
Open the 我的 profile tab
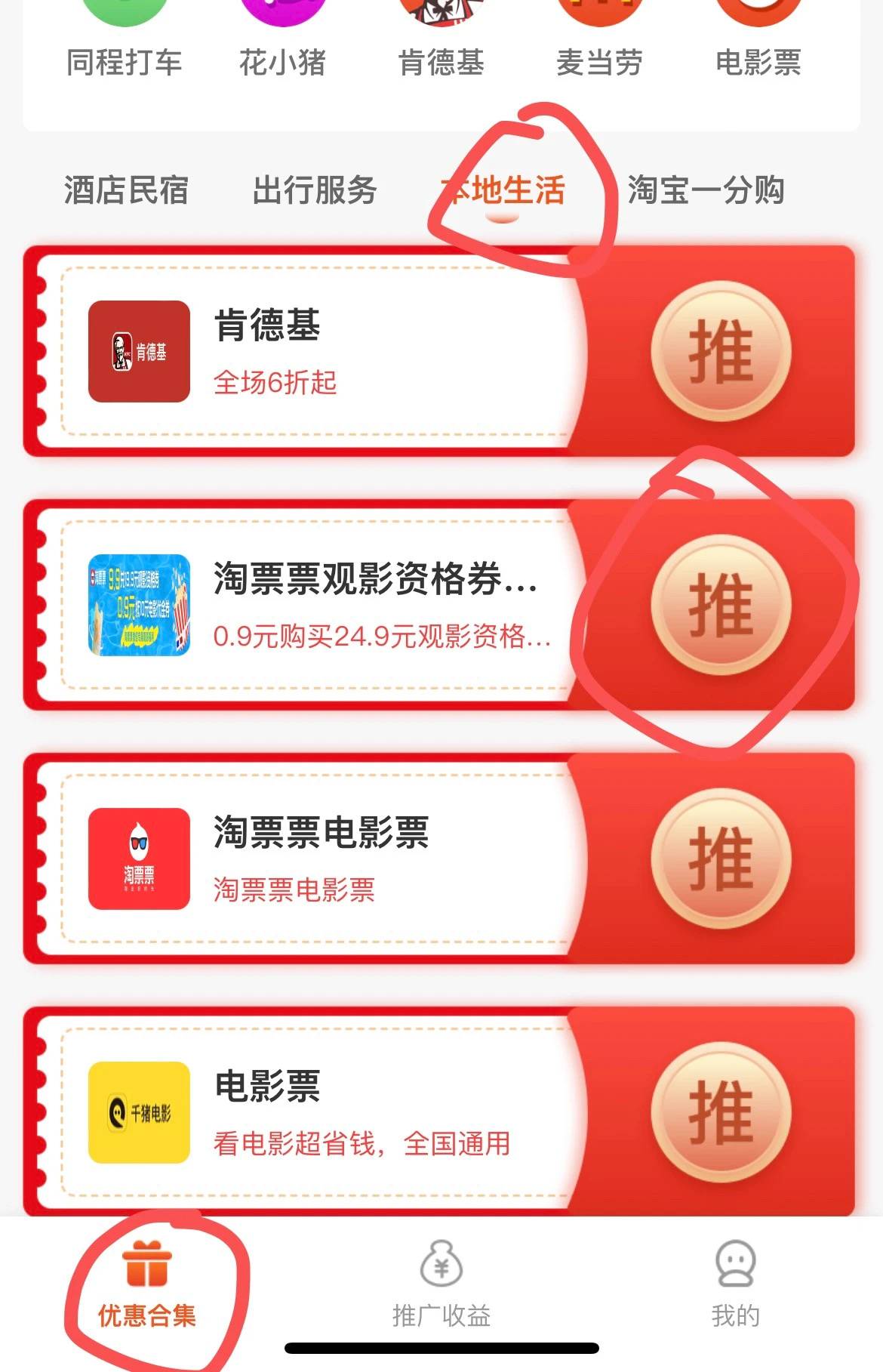(735, 1287)
